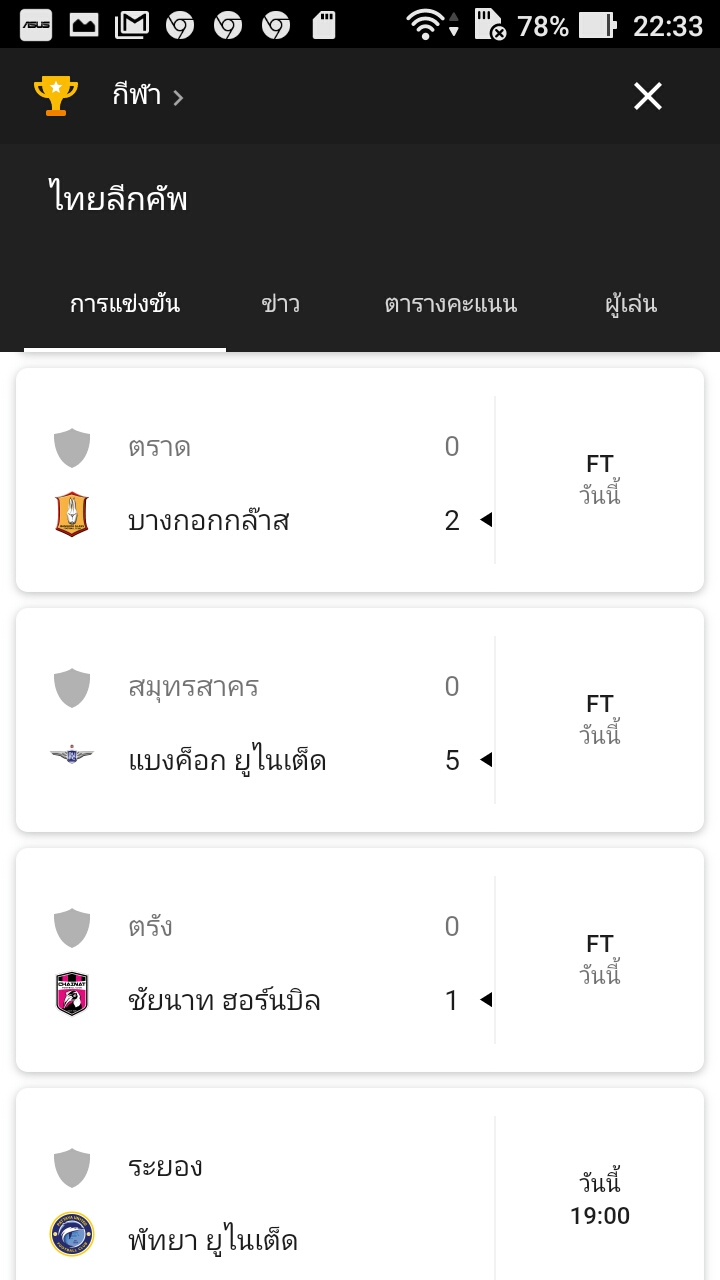Image resolution: width=720 pixels, height=1280 pixels.
Task: Close the sports panel with the X
Action: [x=648, y=96]
